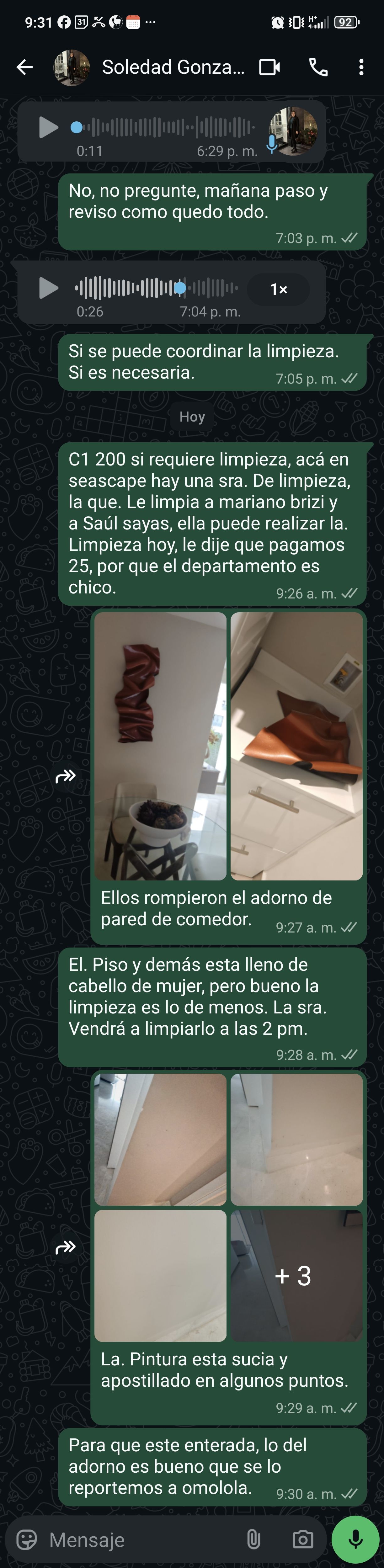
Task: Forward the dirty paint photos
Action: tap(65, 1247)
